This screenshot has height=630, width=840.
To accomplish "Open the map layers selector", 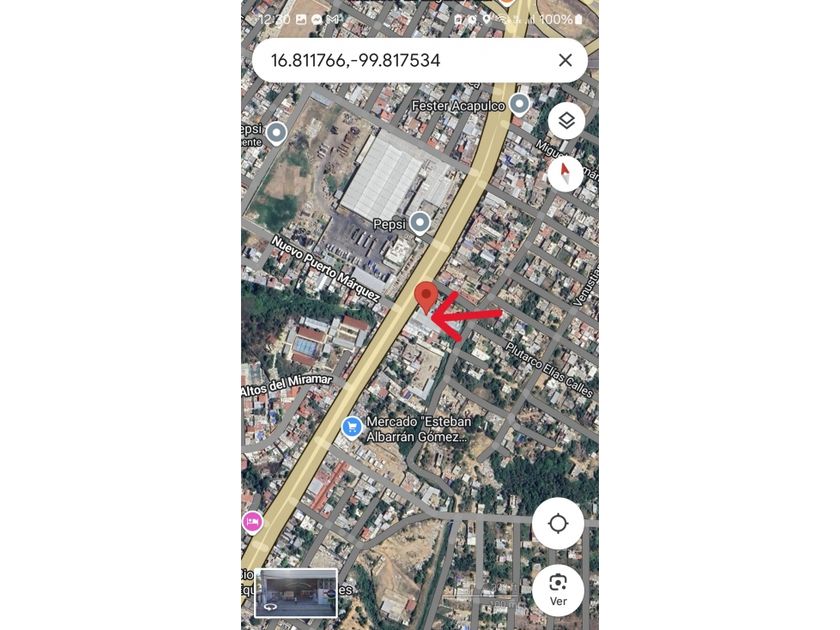I will [x=566, y=121].
